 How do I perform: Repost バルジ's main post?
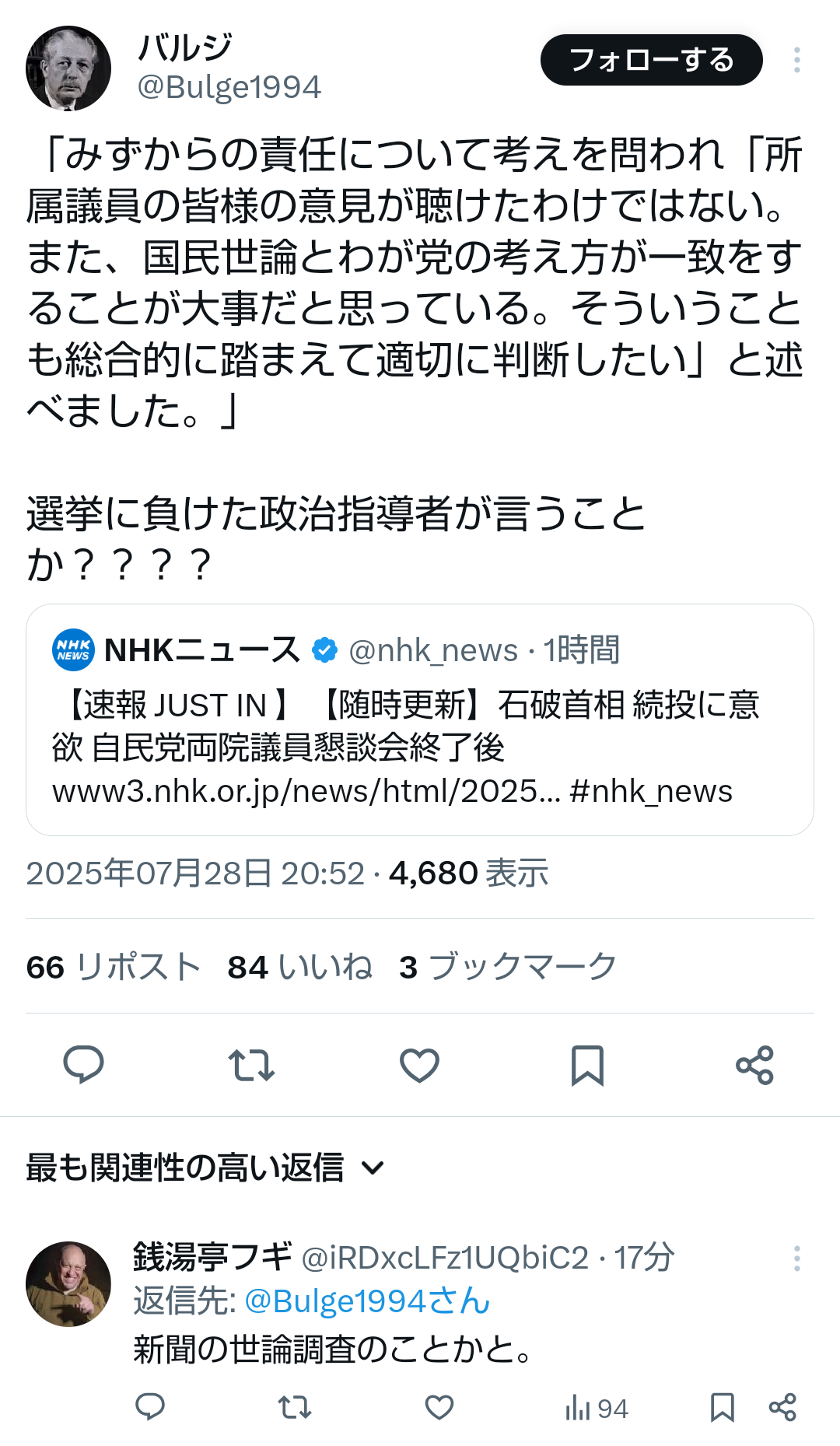tap(251, 1065)
